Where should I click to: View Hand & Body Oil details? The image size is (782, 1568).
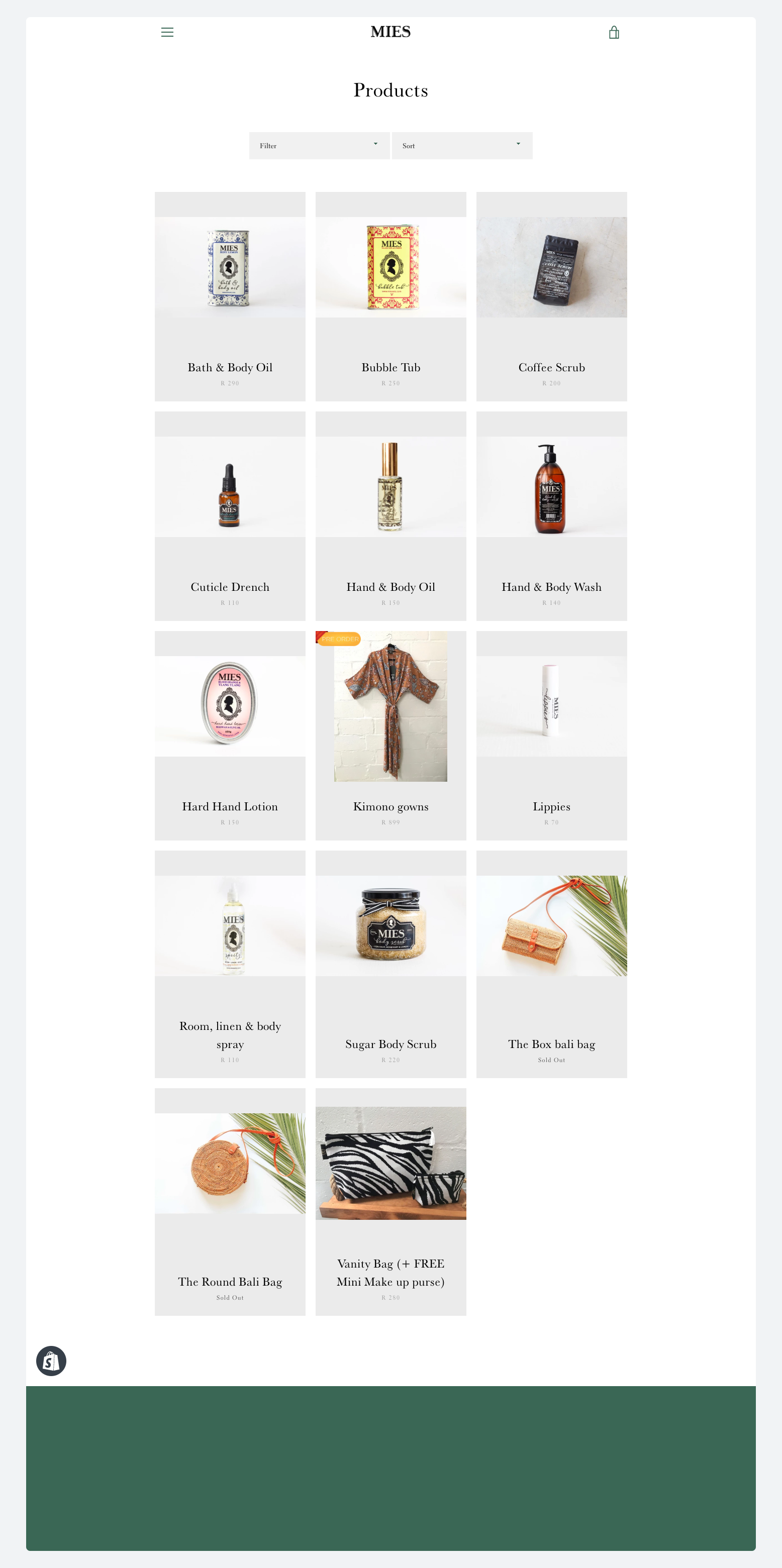point(390,516)
